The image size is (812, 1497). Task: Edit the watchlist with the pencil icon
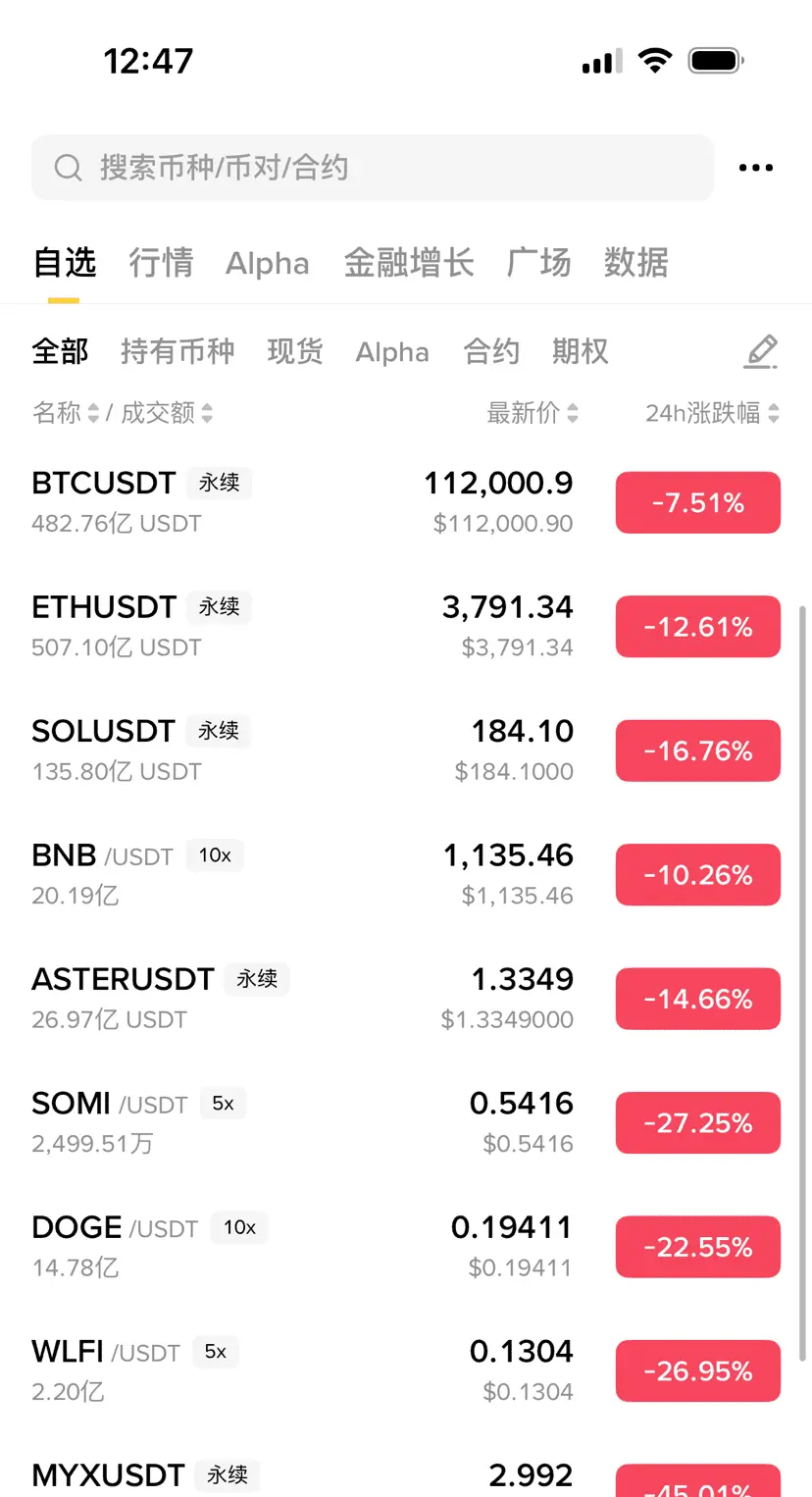click(760, 351)
